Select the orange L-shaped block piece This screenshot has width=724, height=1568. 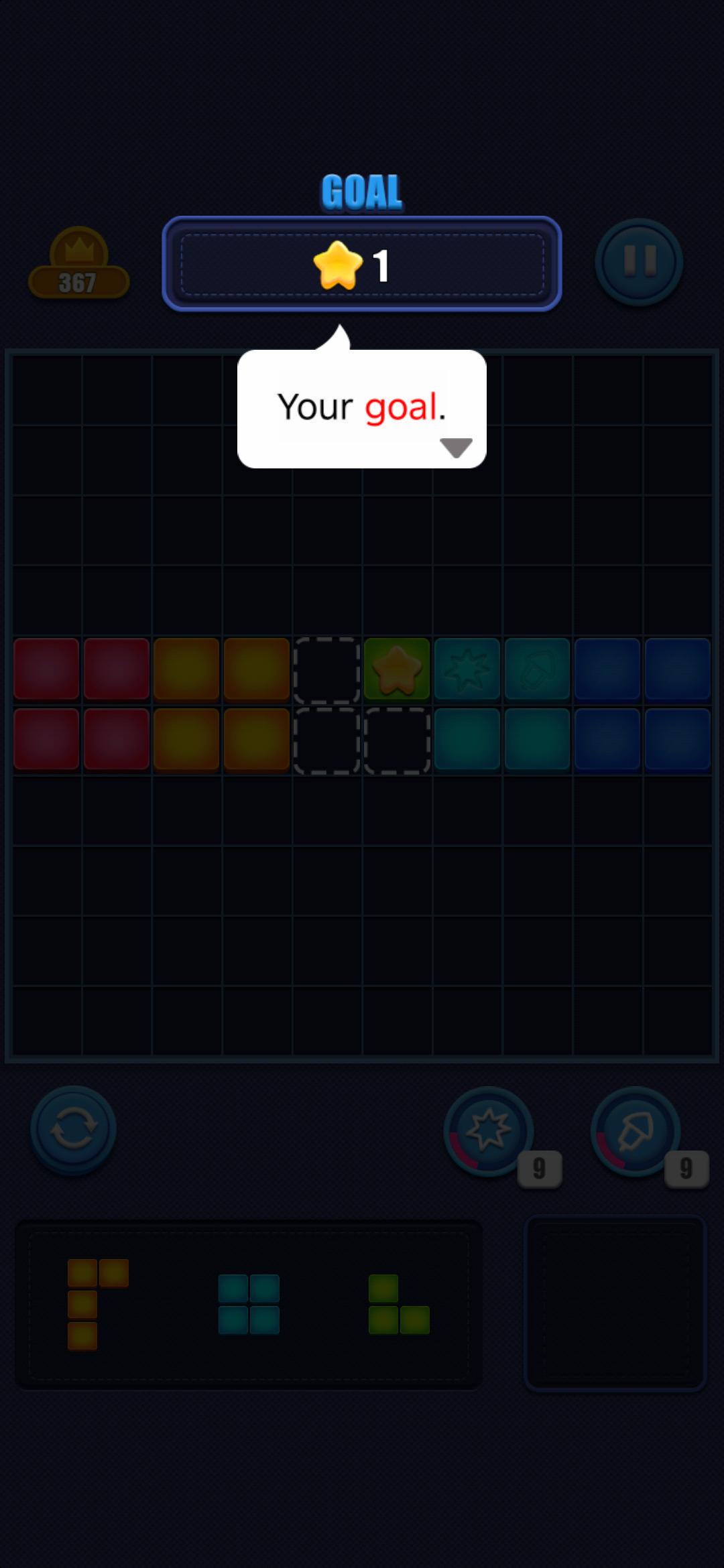[x=98, y=1304]
